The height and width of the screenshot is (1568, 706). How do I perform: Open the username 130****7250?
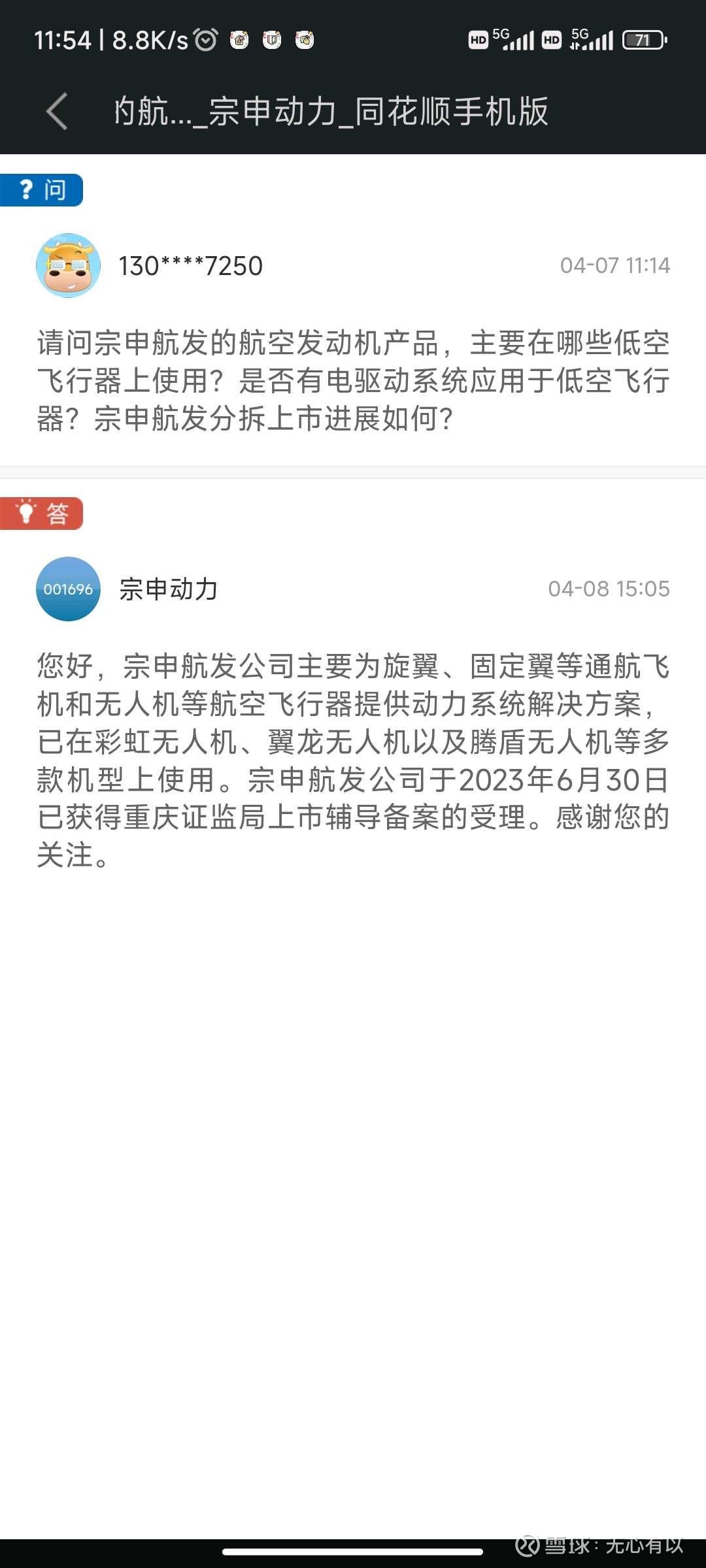point(190,266)
